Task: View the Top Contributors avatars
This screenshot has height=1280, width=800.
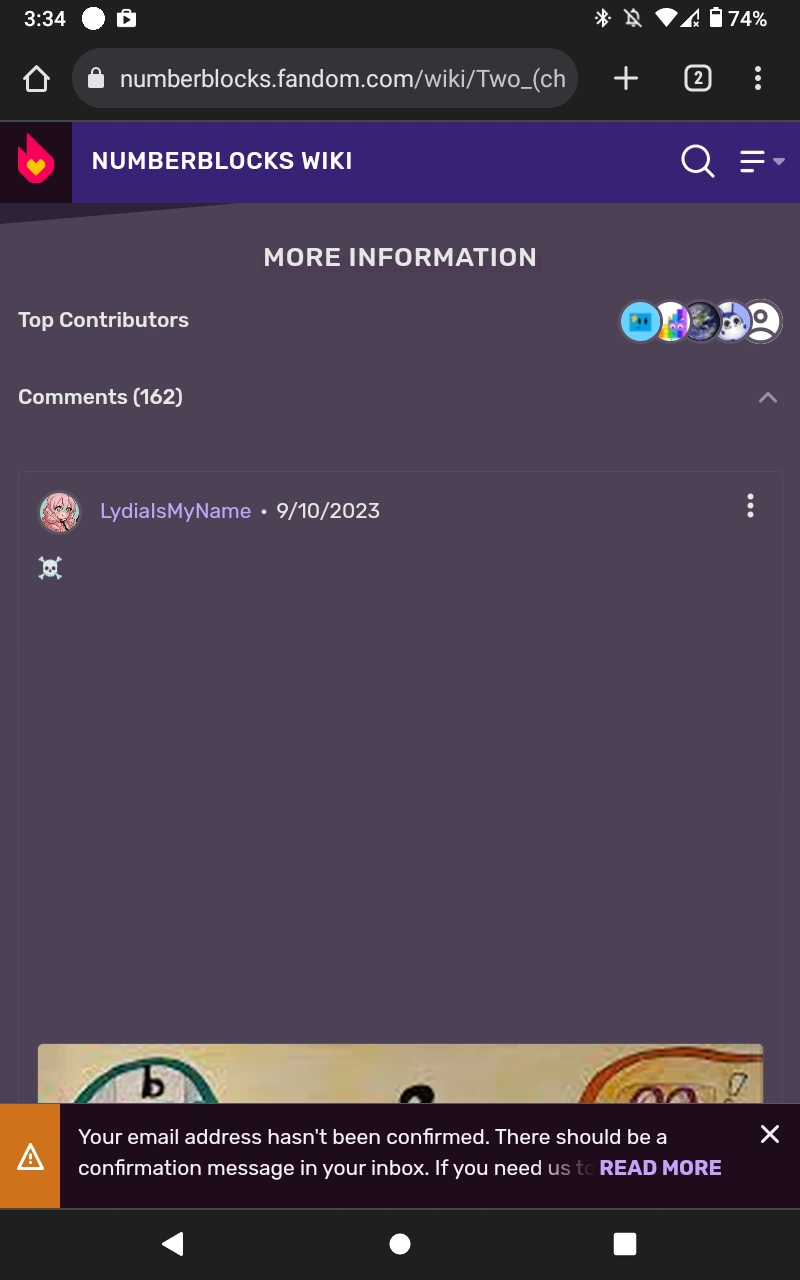Action: pyautogui.click(x=701, y=321)
